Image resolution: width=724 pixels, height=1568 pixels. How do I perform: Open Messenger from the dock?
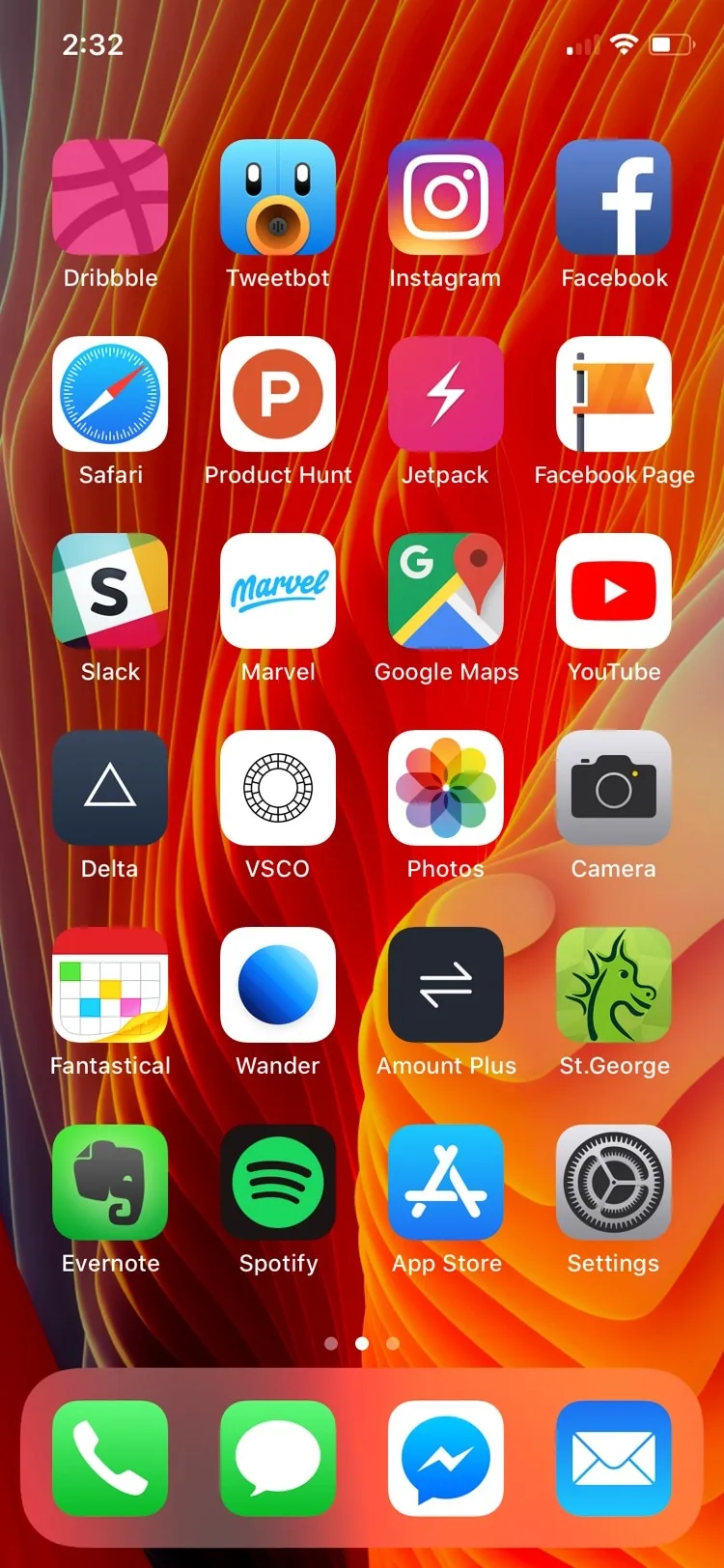pyautogui.click(x=446, y=1458)
